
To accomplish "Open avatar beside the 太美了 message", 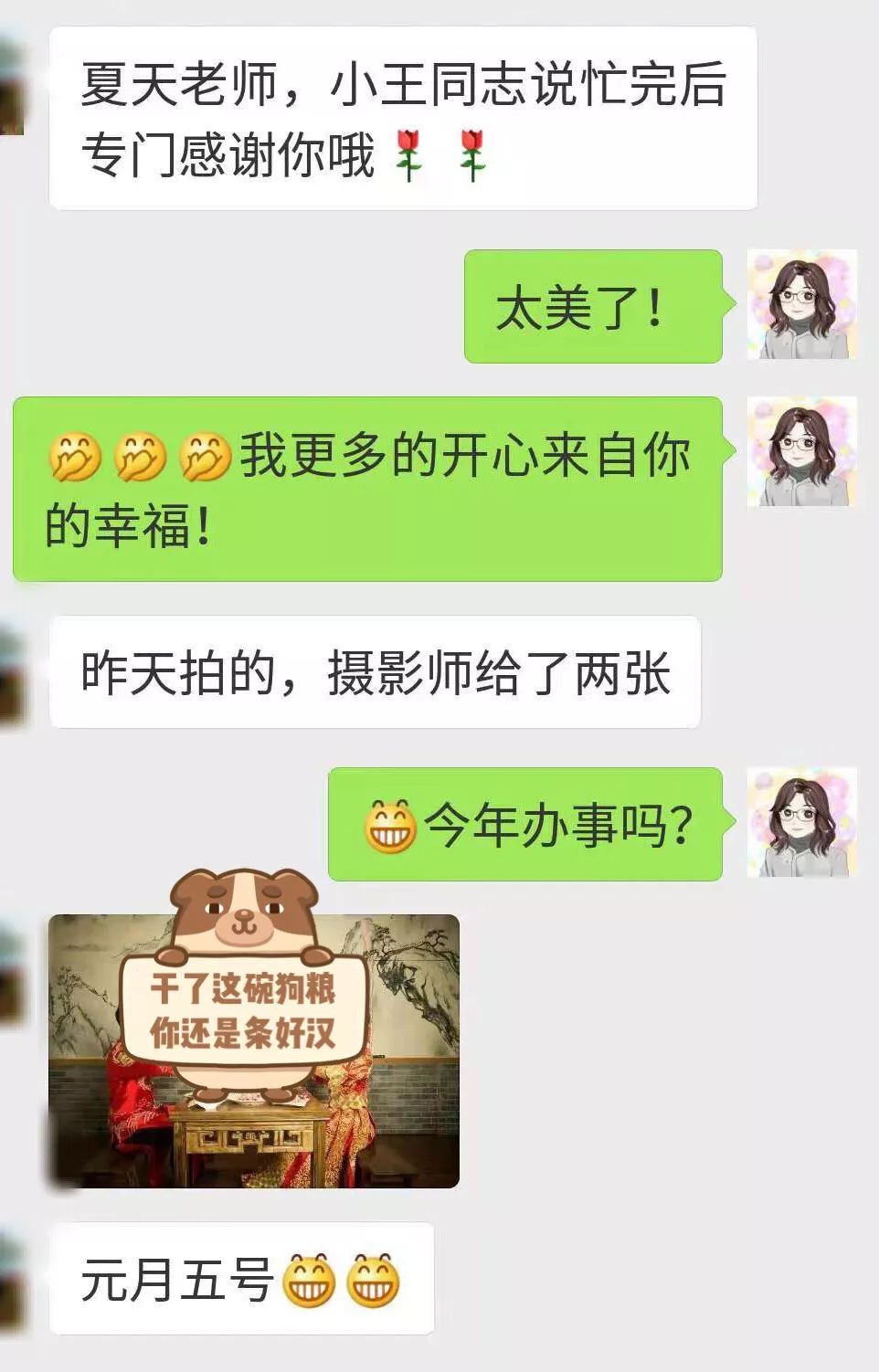I will 801,304.
